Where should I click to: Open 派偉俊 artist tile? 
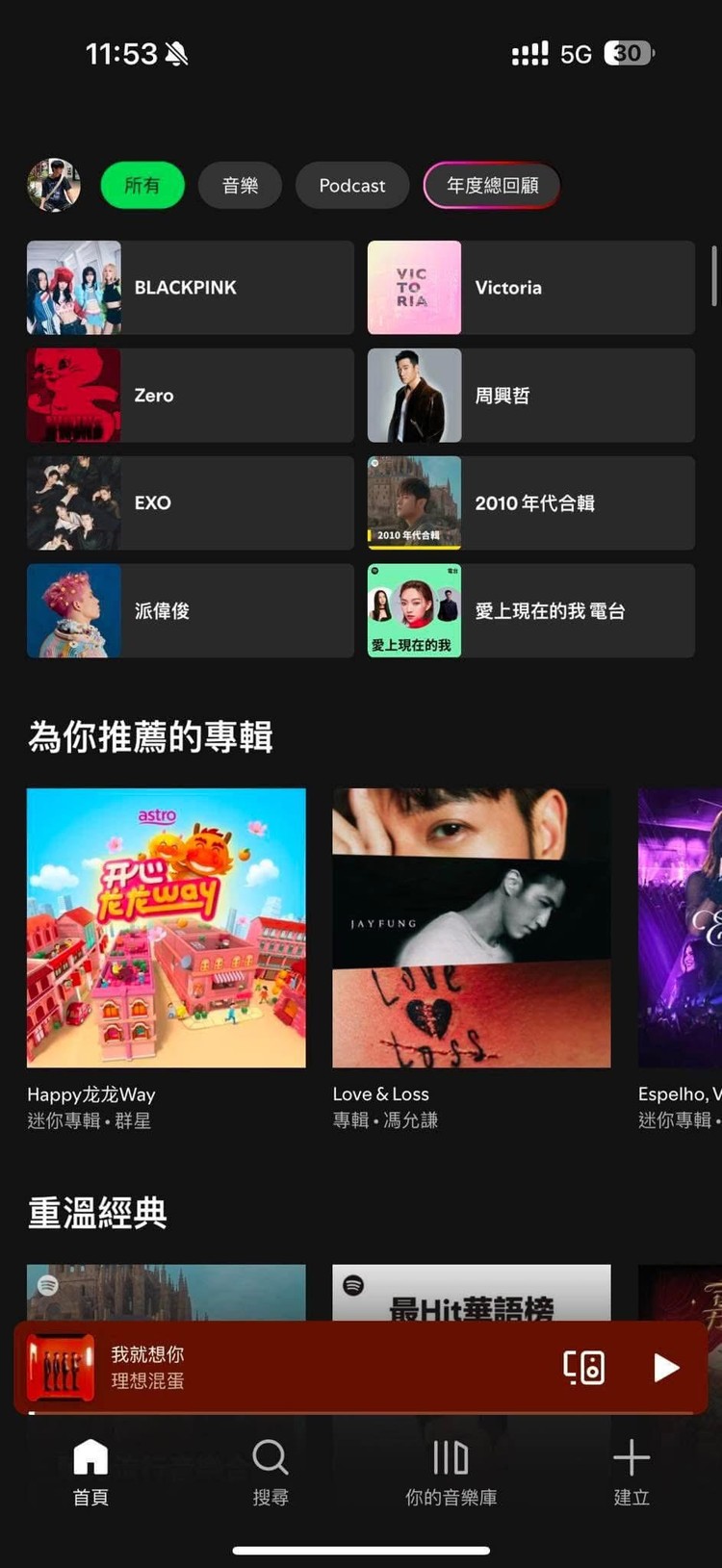tap(190, 611)
